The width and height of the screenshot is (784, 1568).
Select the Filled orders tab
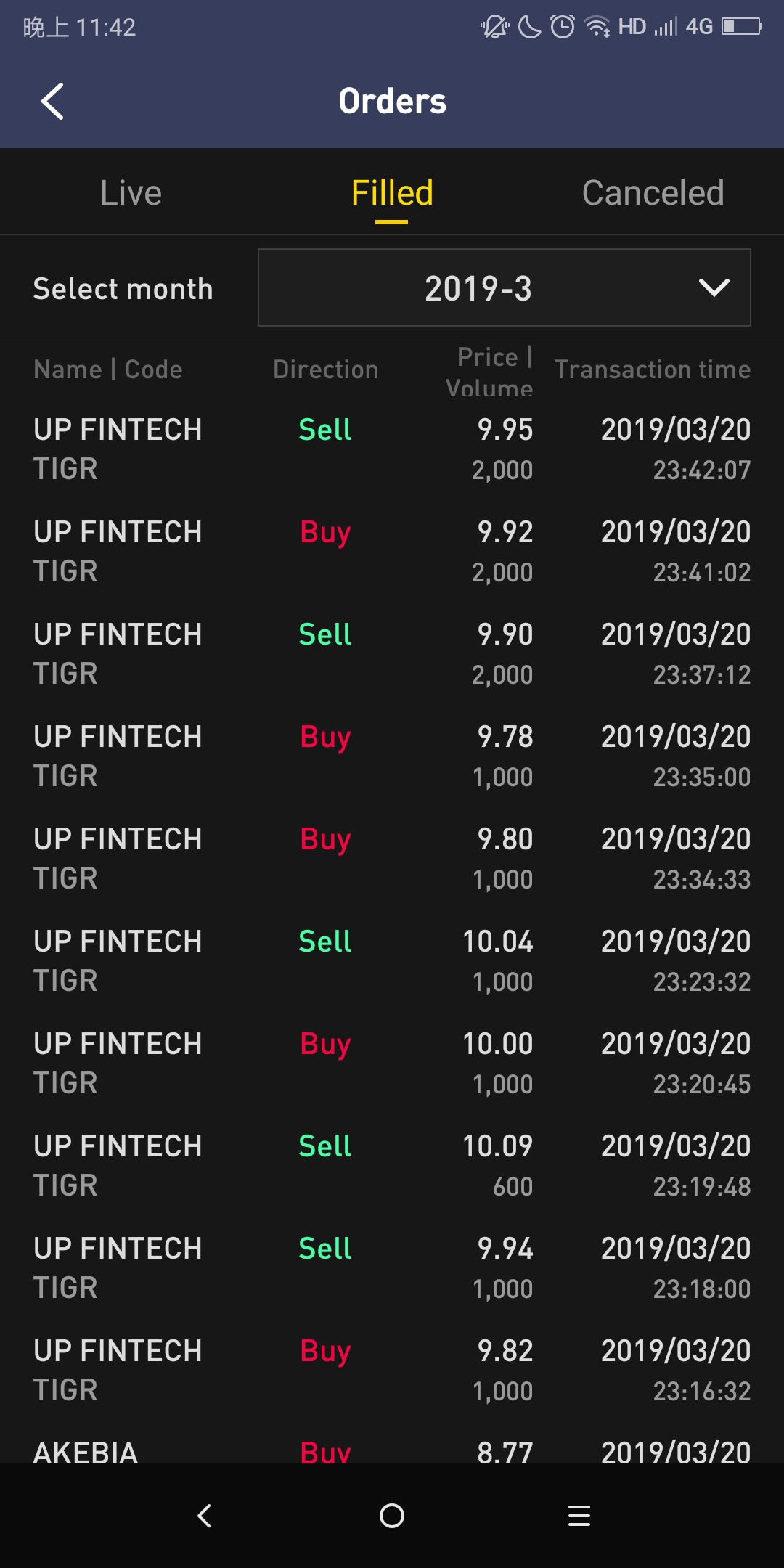coord(392,193)
